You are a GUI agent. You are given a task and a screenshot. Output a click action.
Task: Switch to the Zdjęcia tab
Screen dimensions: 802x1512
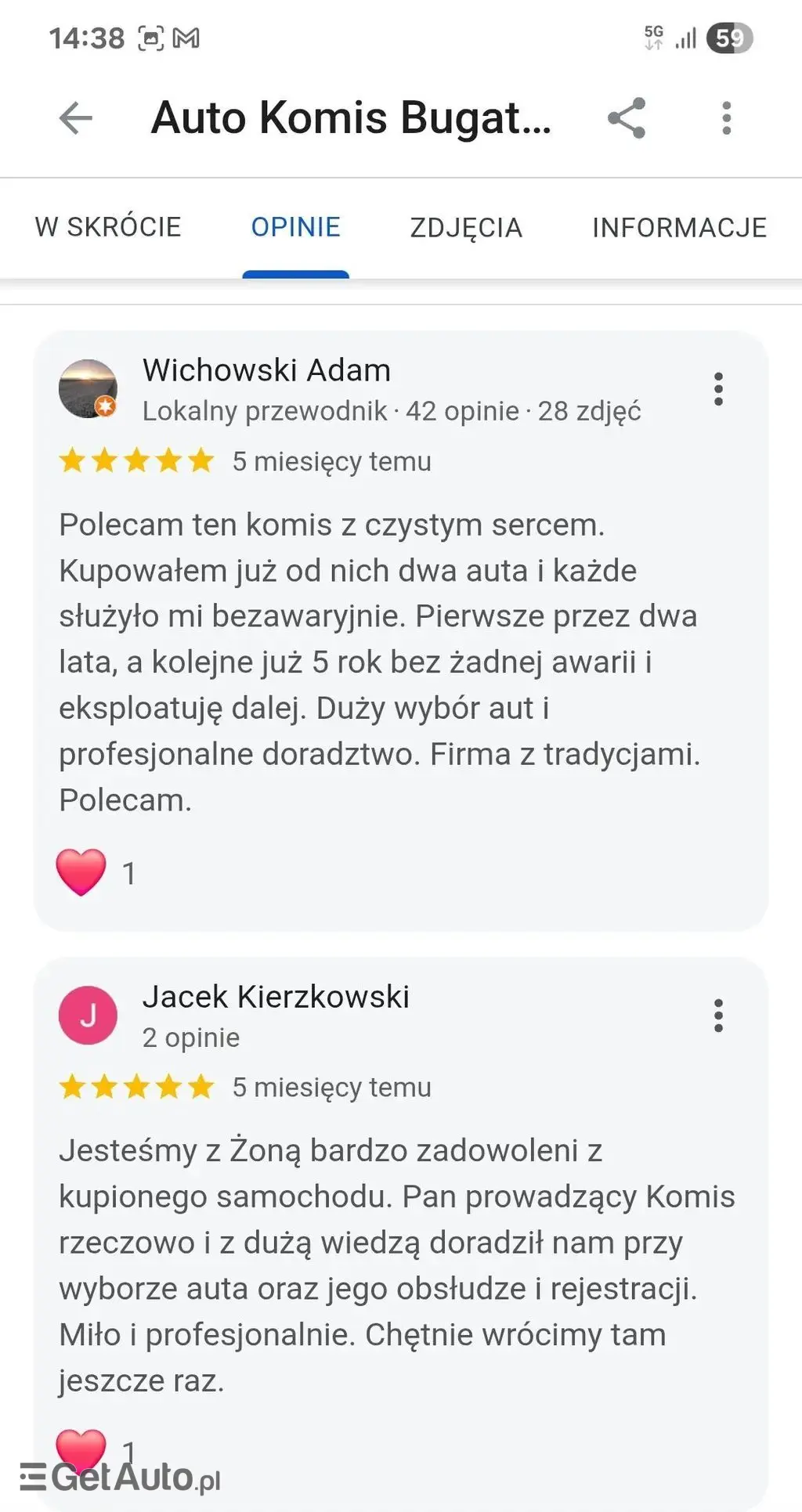pos(466,227)
